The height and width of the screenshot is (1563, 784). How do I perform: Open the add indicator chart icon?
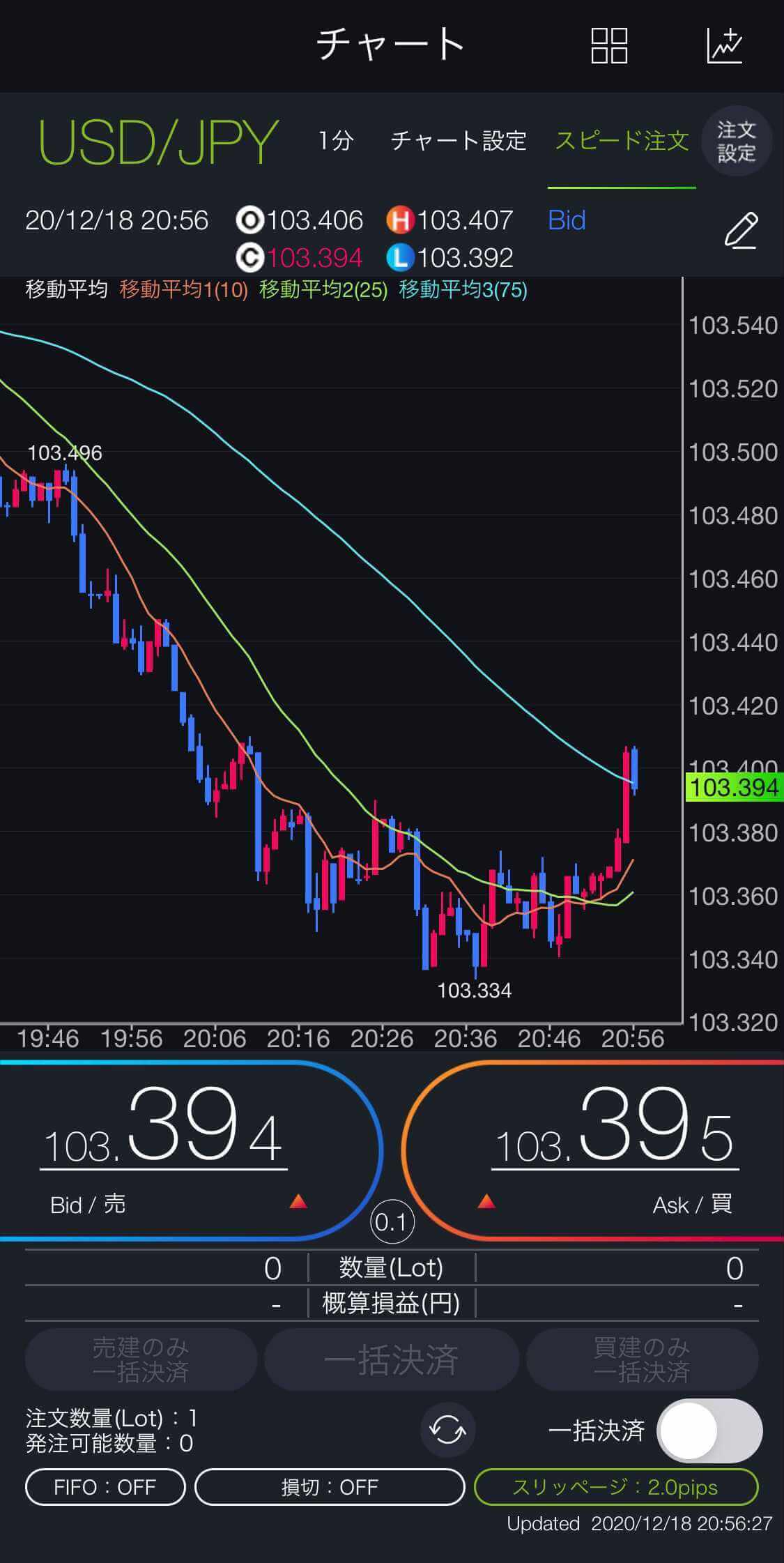pos(725,46)
